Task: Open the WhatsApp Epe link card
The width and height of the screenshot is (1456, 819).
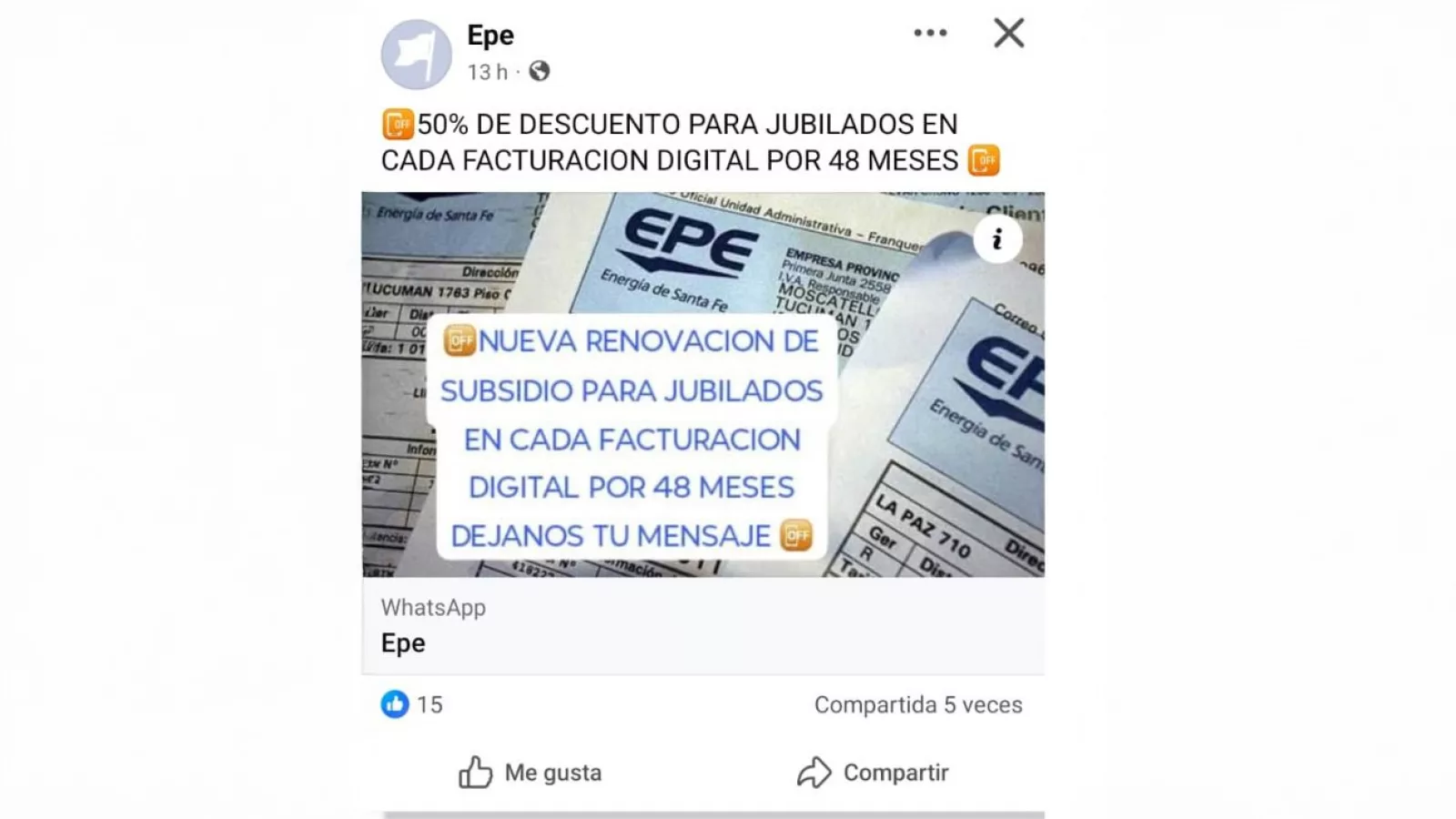Action: pos(703,626)
